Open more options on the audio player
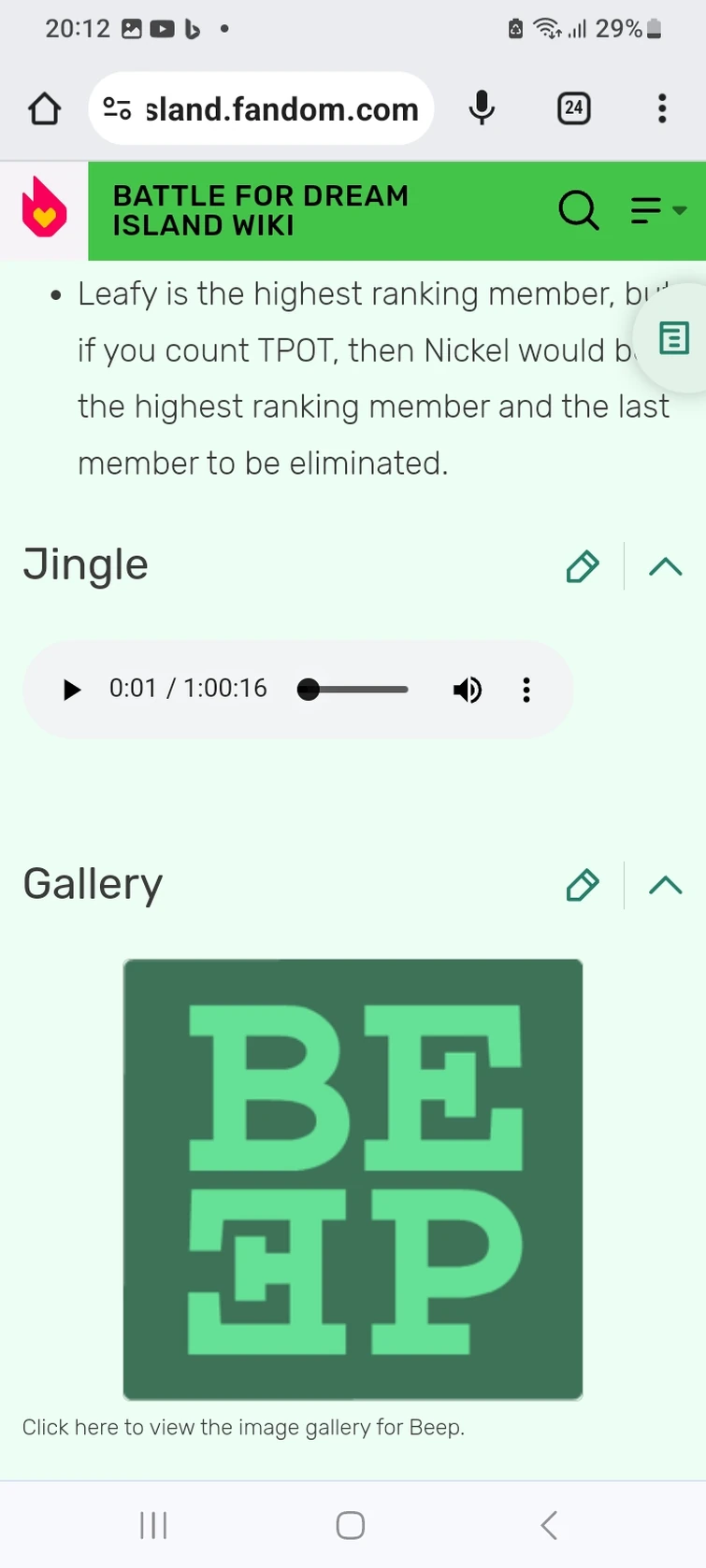 click(x=526, y=690)
